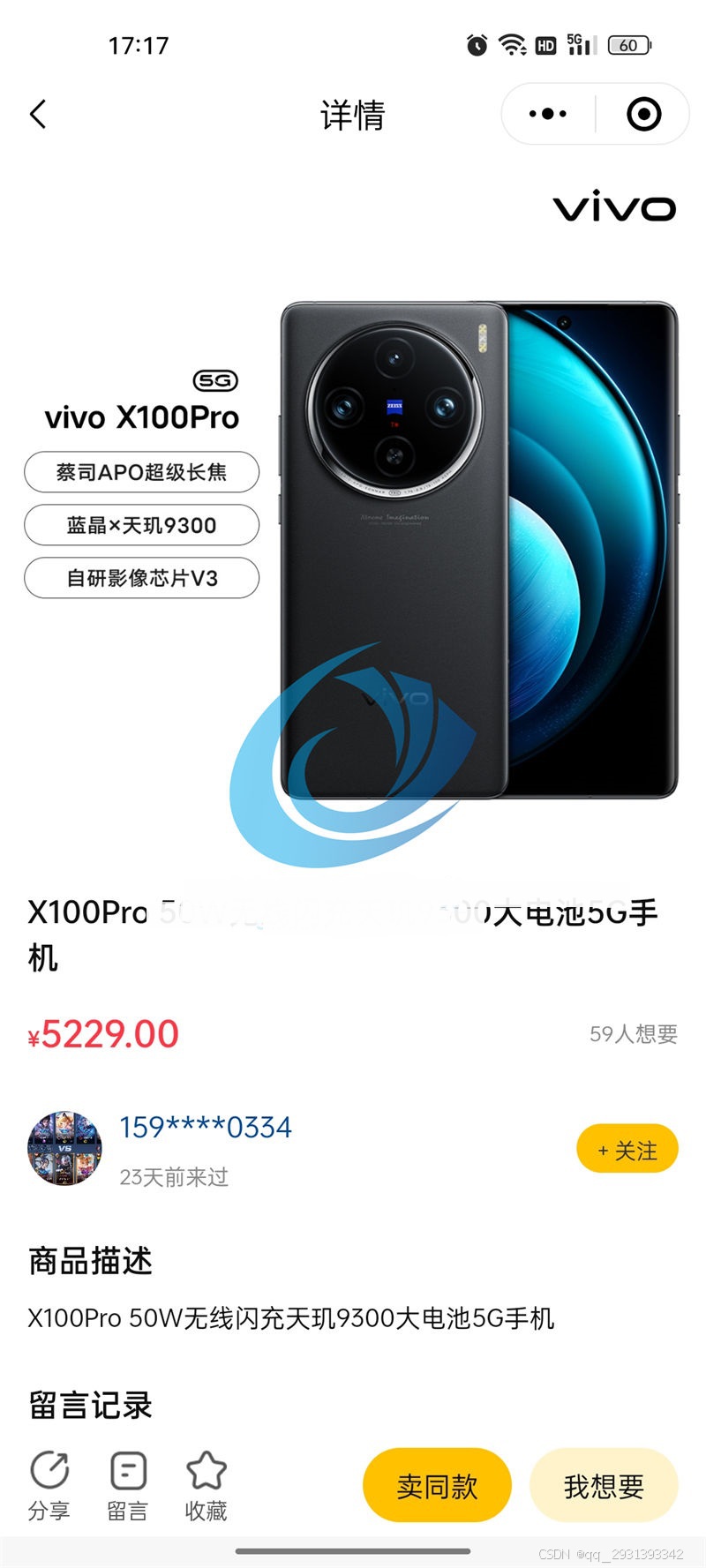Screen dimensions: 706x1568
Task: Tap 卖同款 to sell the same item
Action: (437, 1486)
